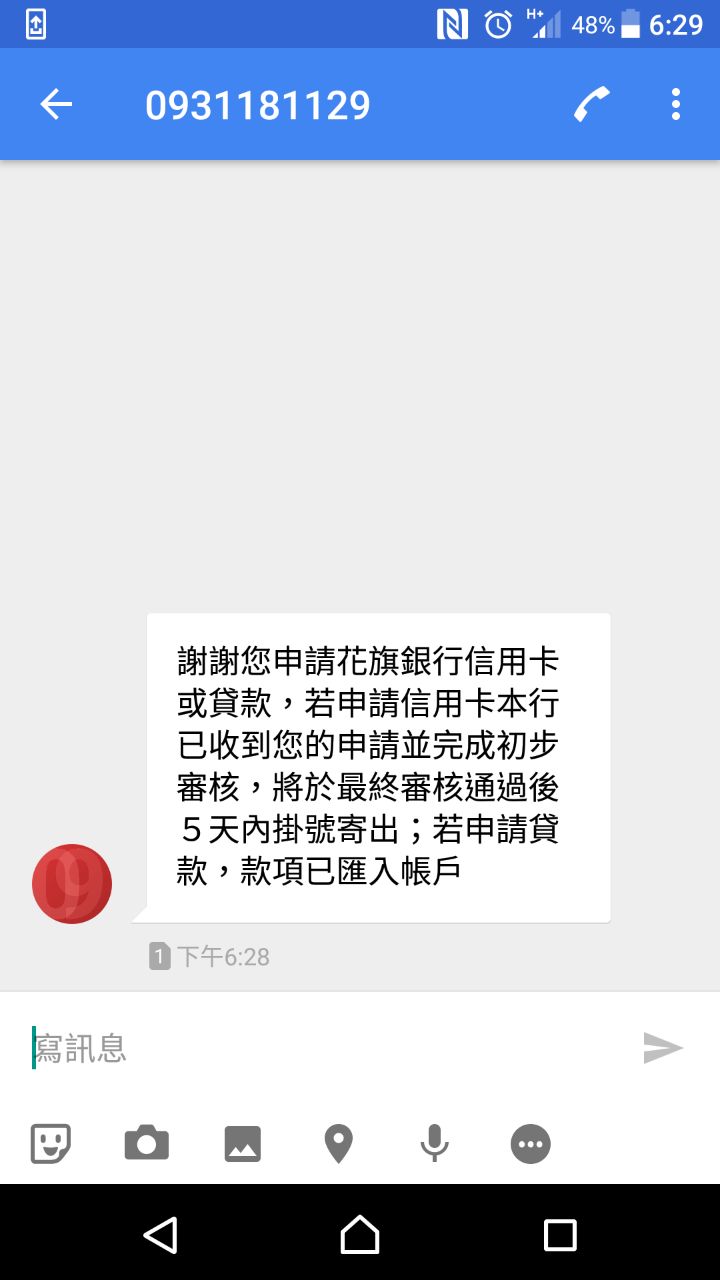Show more attachment options
Image resolution: width=720 pixels, height=1280 pixels.
531,1143
